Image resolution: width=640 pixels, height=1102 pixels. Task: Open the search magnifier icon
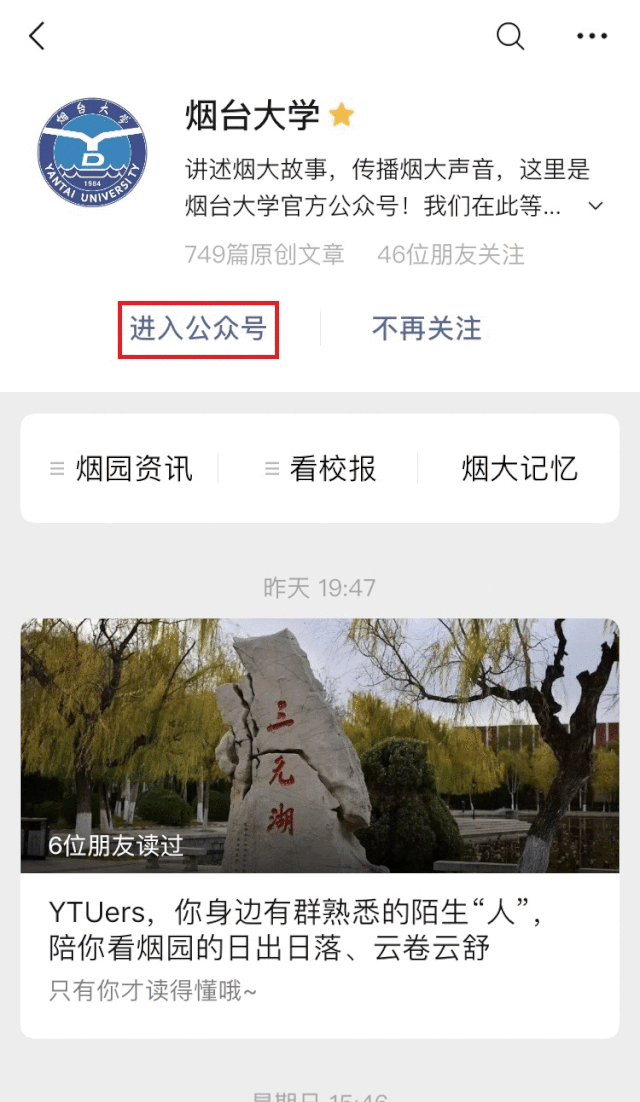click(x=510, y=37)
